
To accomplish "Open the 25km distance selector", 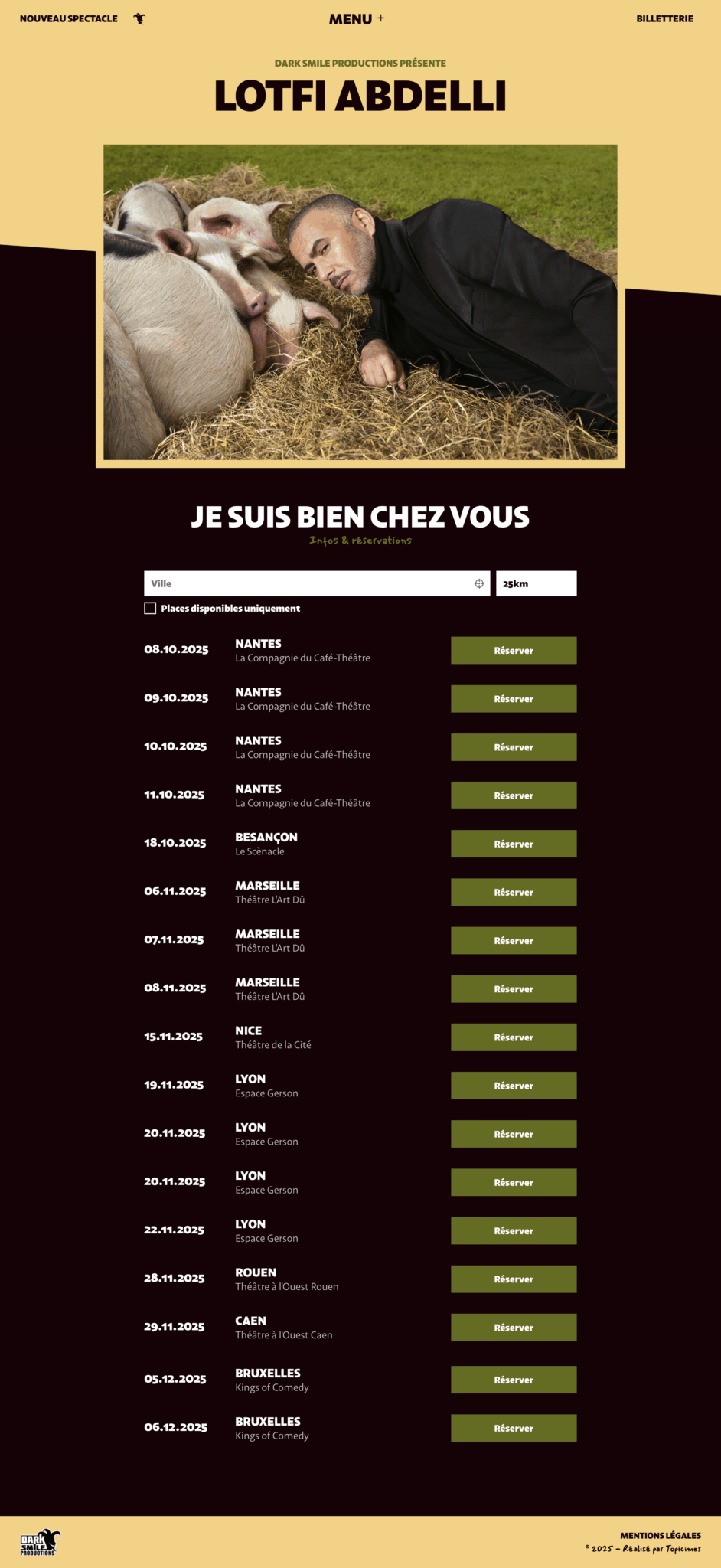I will click(536, 583).
